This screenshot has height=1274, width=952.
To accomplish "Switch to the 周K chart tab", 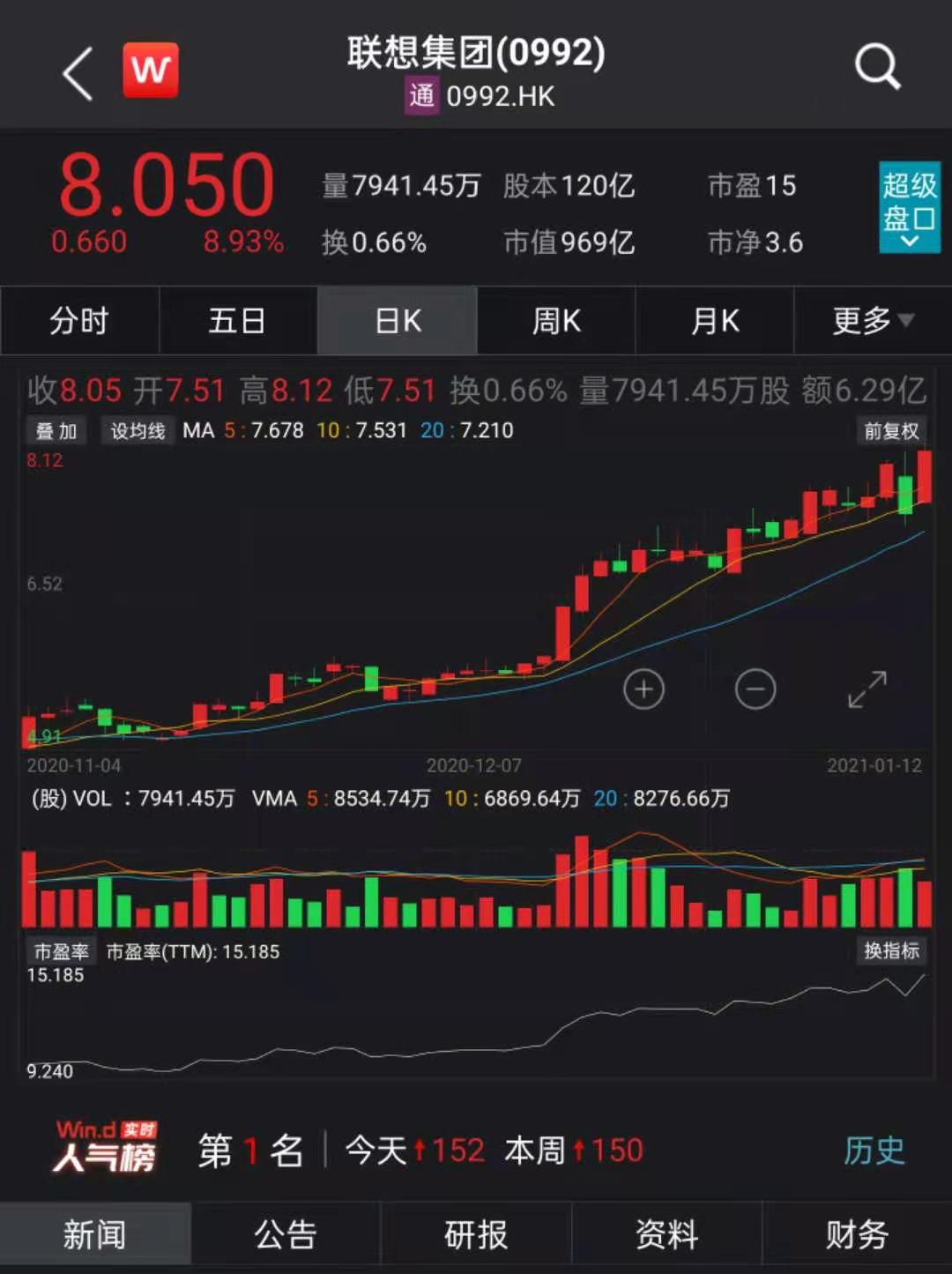I will 556,321.
